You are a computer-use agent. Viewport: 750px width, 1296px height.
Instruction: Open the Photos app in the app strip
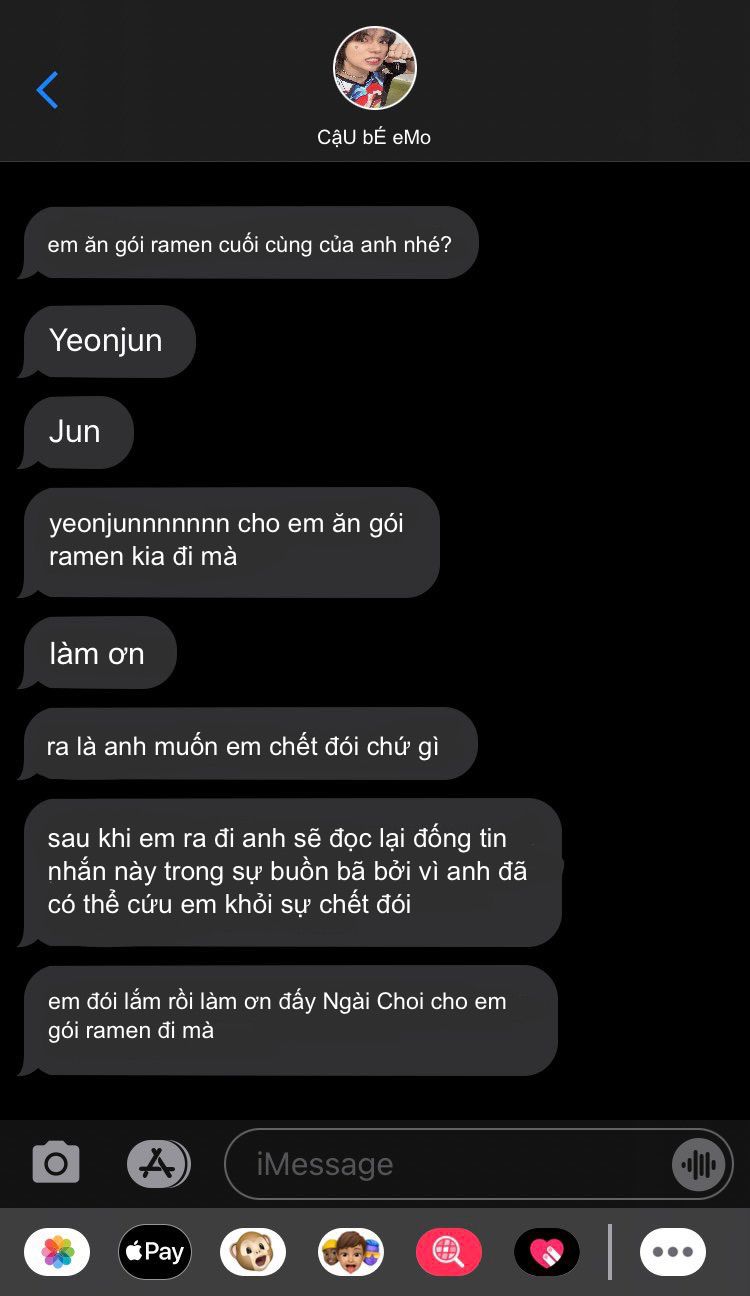click(57, 1252)
